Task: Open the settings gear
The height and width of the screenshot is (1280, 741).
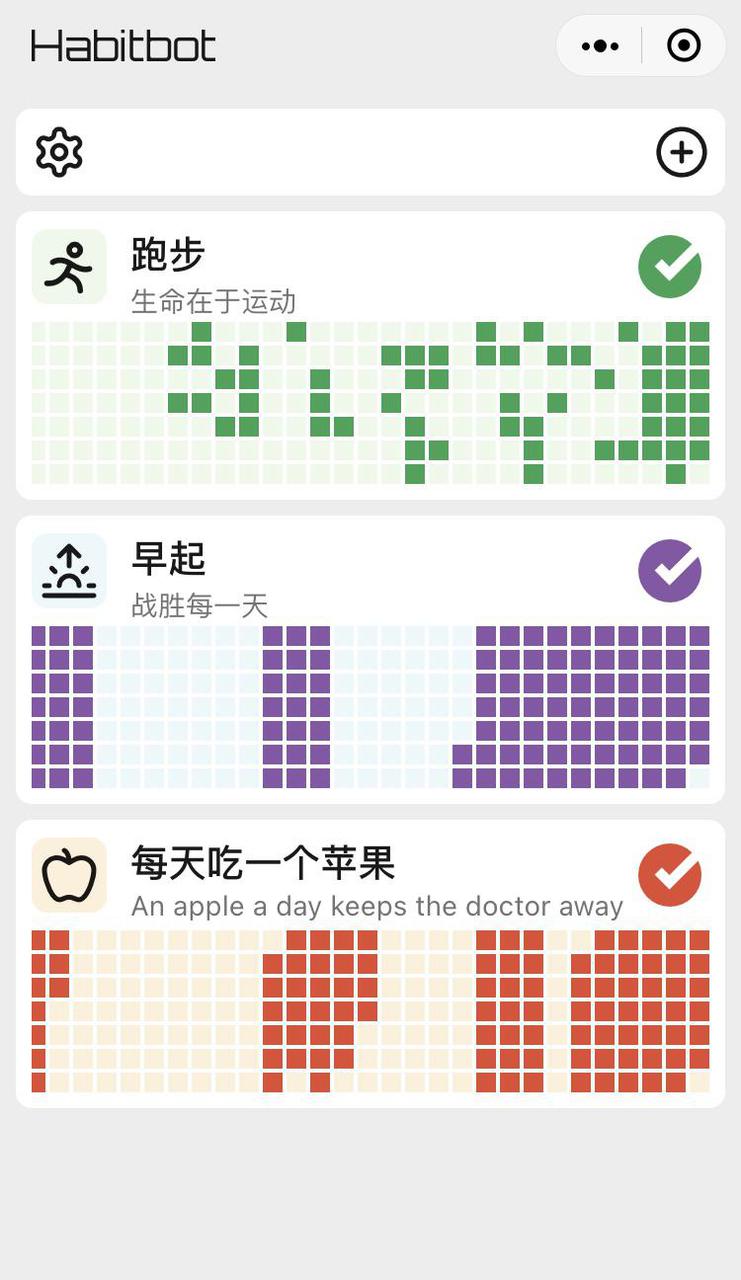Action: (59, 152)
